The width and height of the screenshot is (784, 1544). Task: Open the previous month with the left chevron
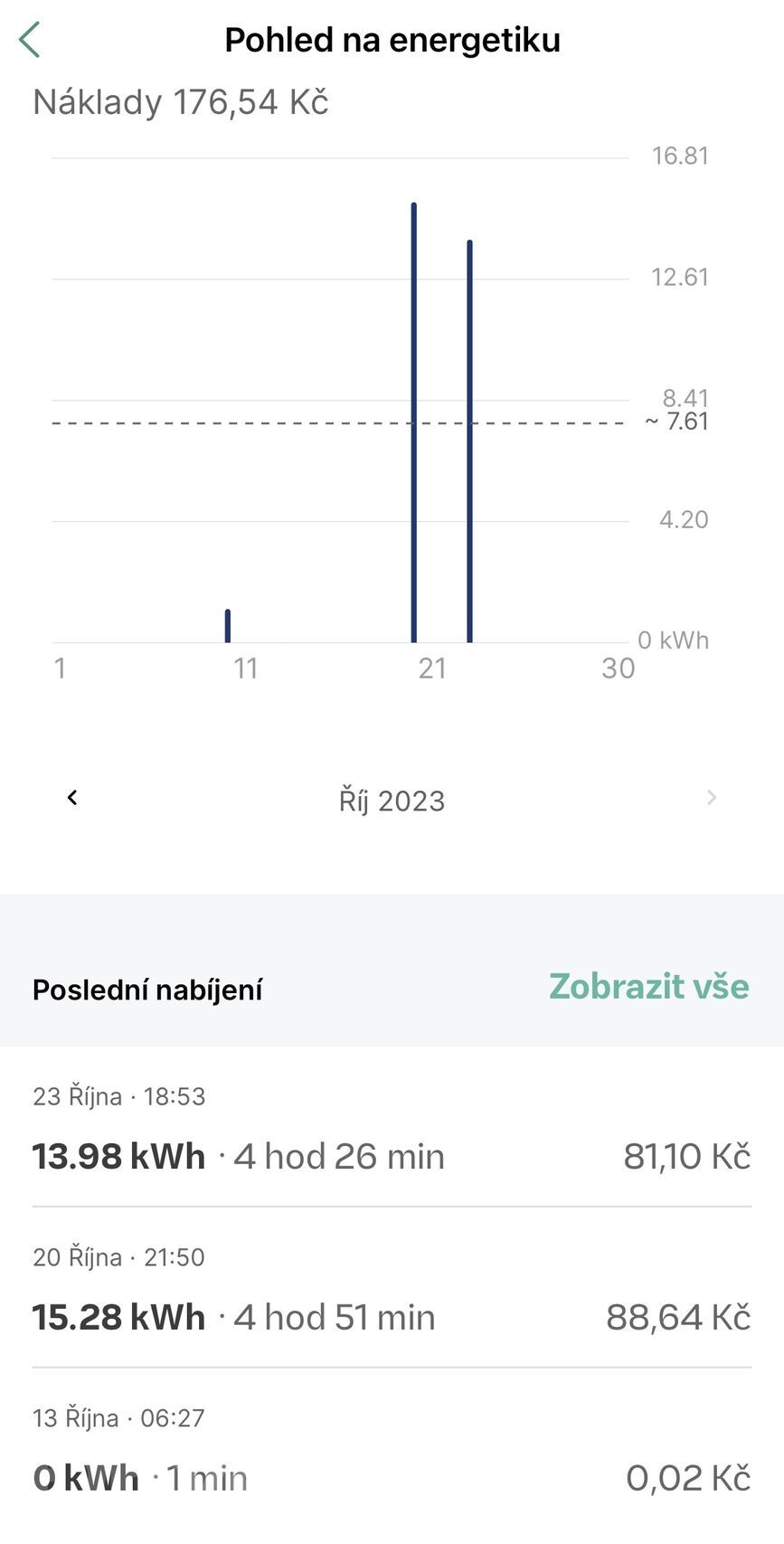pos(72,798)
